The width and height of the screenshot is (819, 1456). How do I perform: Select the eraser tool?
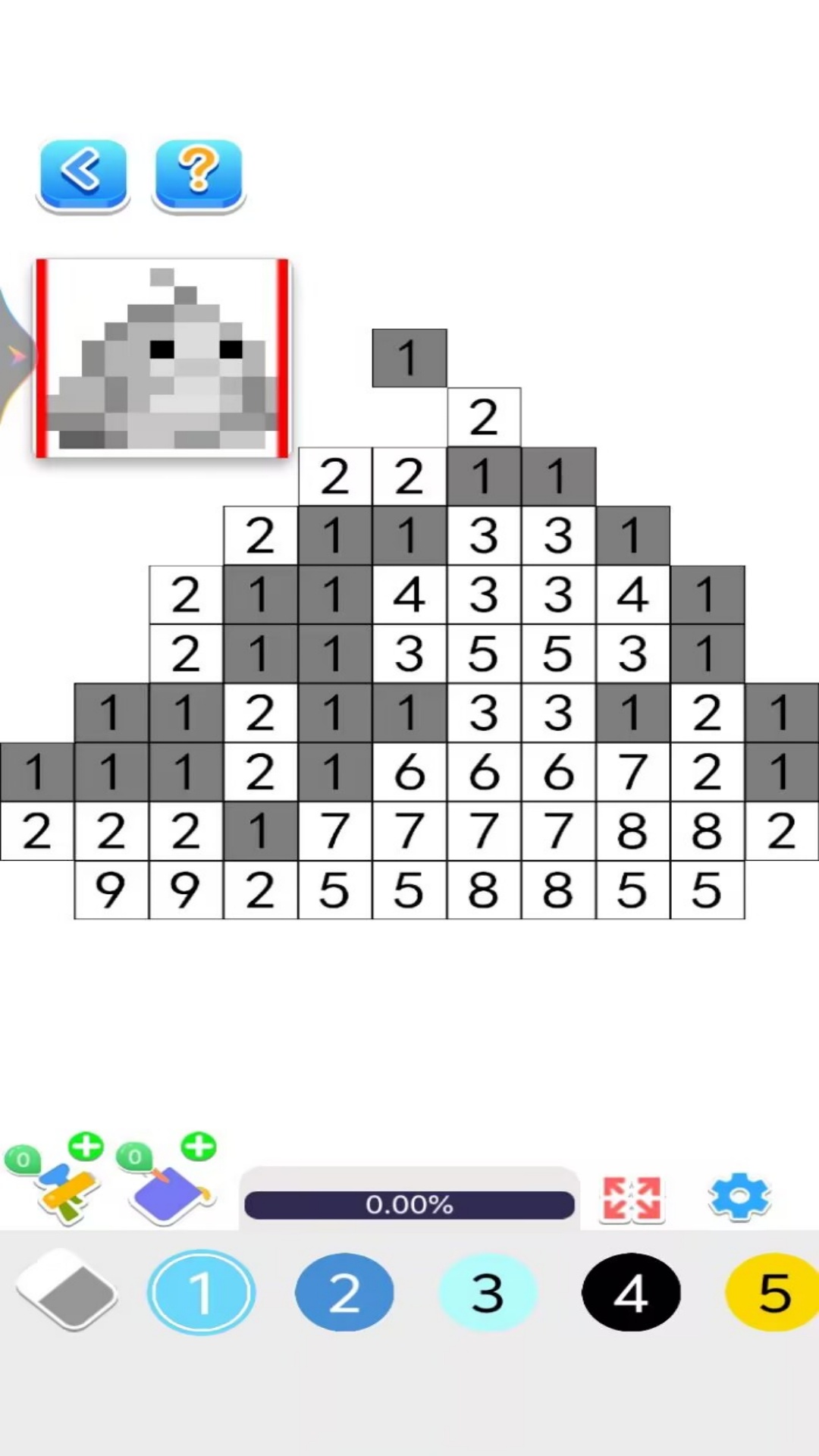point(67,1290)
